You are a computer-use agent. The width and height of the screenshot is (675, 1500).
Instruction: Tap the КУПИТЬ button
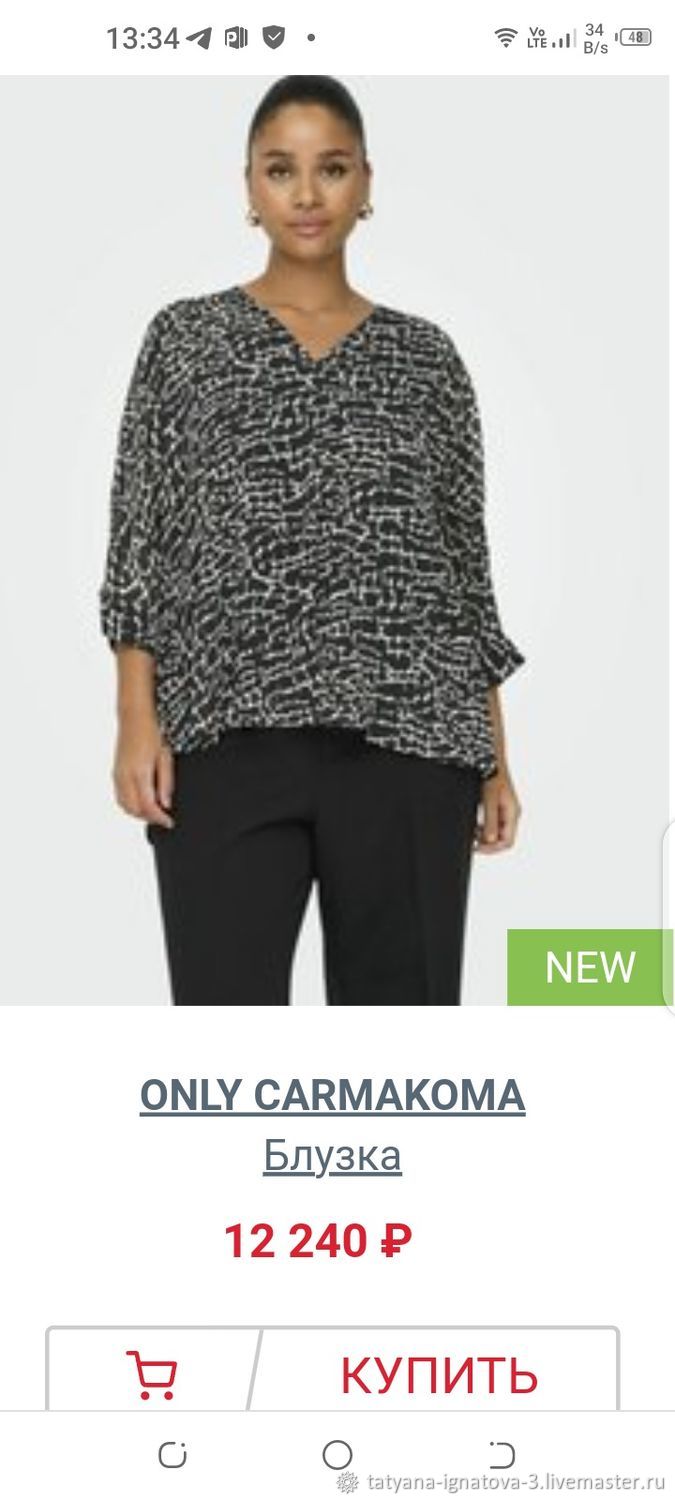[439, 1375]
